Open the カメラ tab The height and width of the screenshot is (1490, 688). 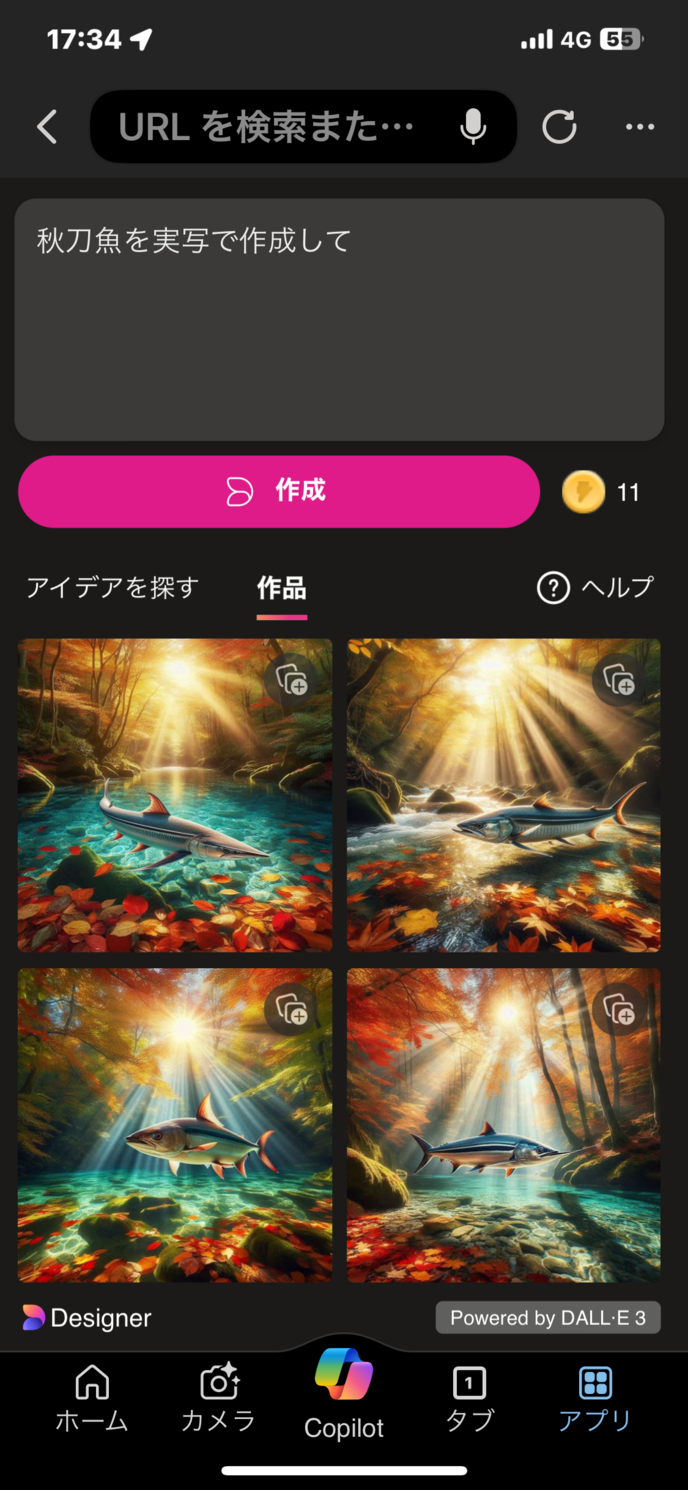(x=218, y=1398)
